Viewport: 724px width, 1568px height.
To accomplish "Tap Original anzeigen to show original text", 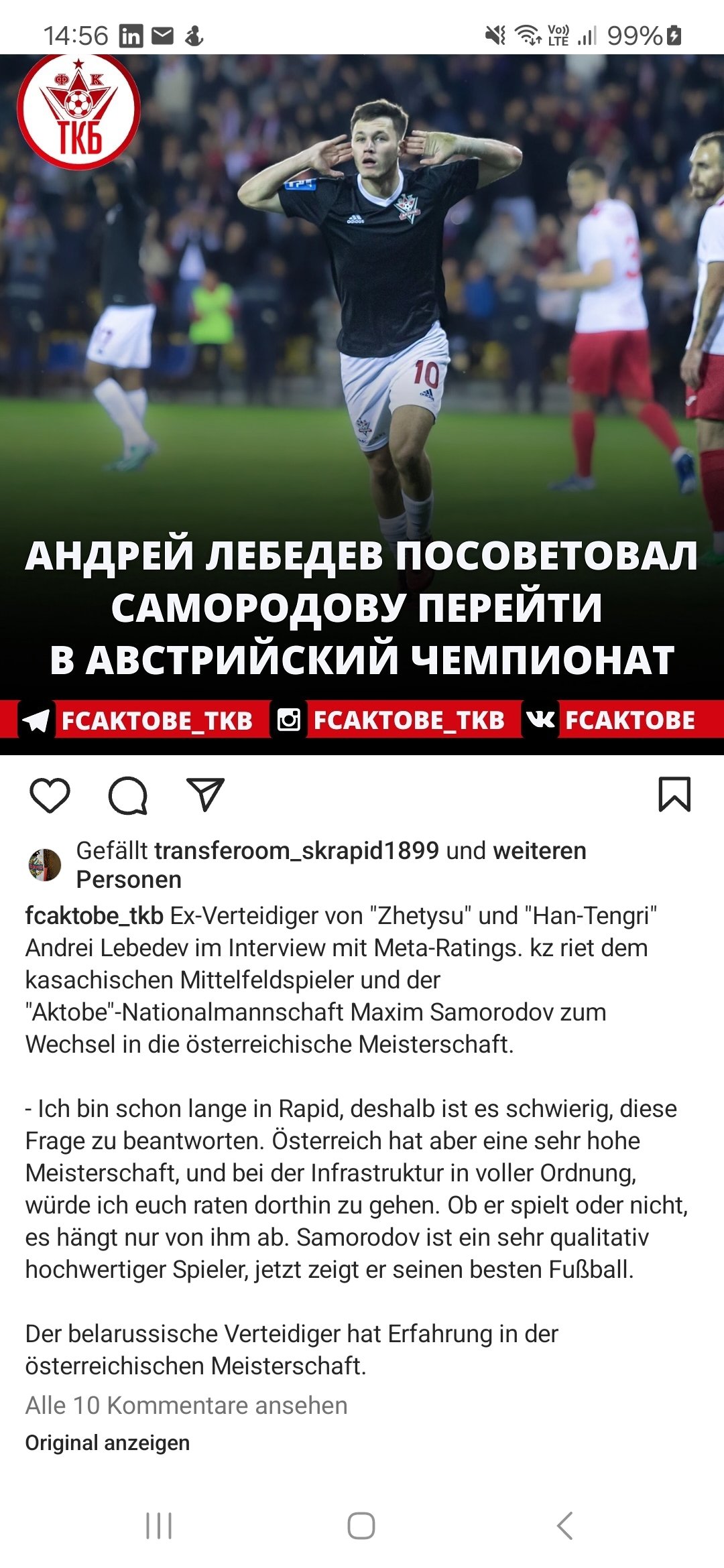I will (x=107, y=1443).
